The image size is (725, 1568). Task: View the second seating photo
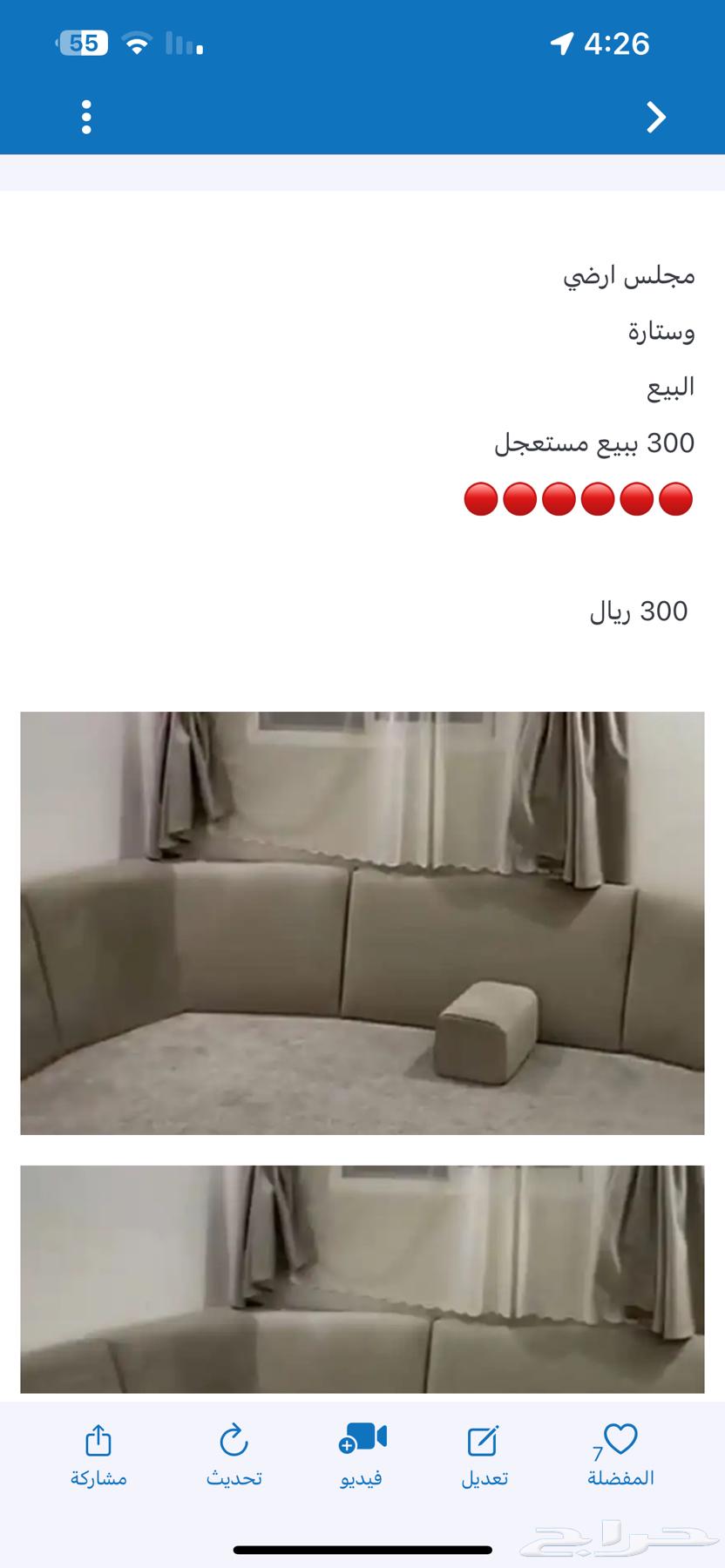362,1279
